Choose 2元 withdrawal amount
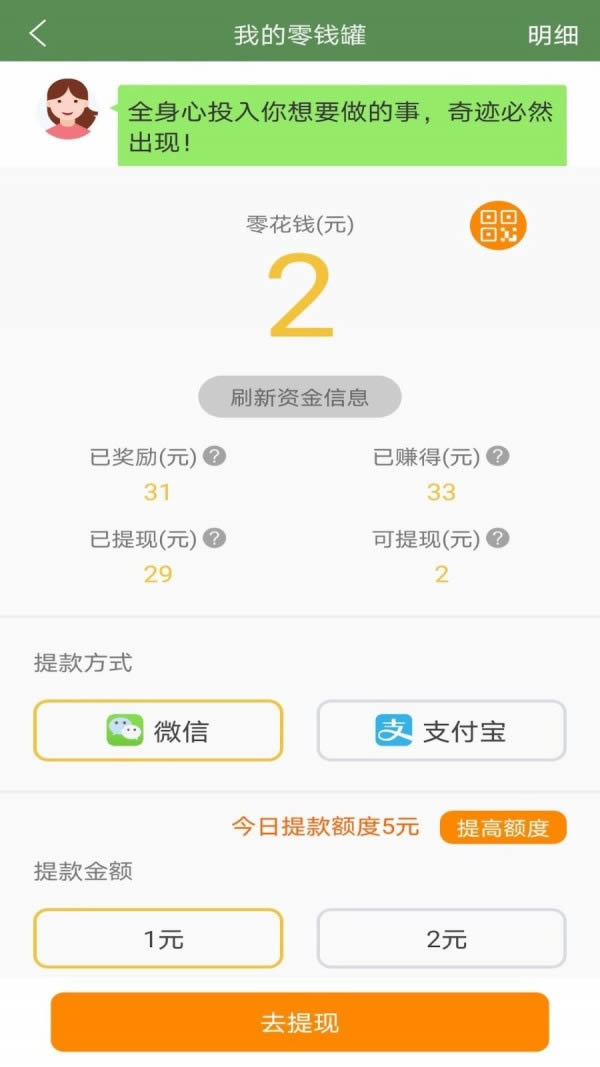This screenshot has height=1067, width=600. tap(441, 939)
